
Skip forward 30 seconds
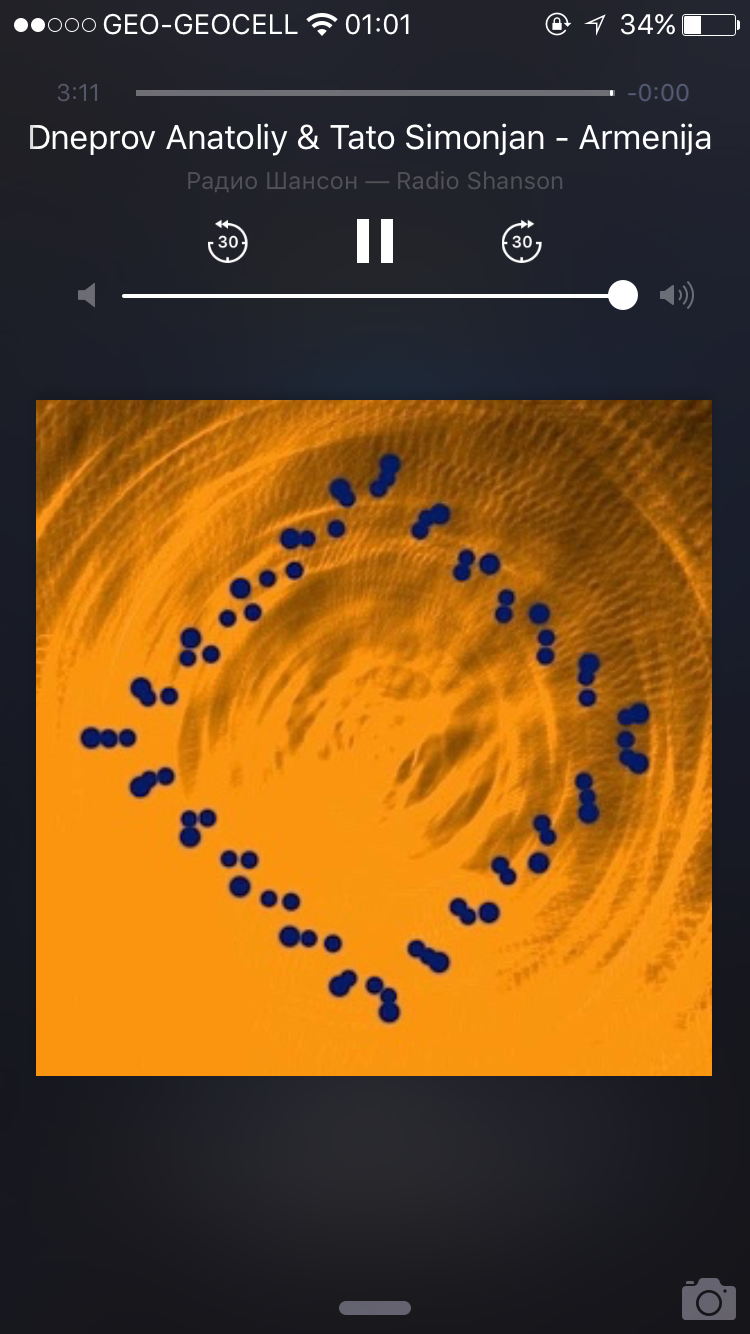click(521, 241)
